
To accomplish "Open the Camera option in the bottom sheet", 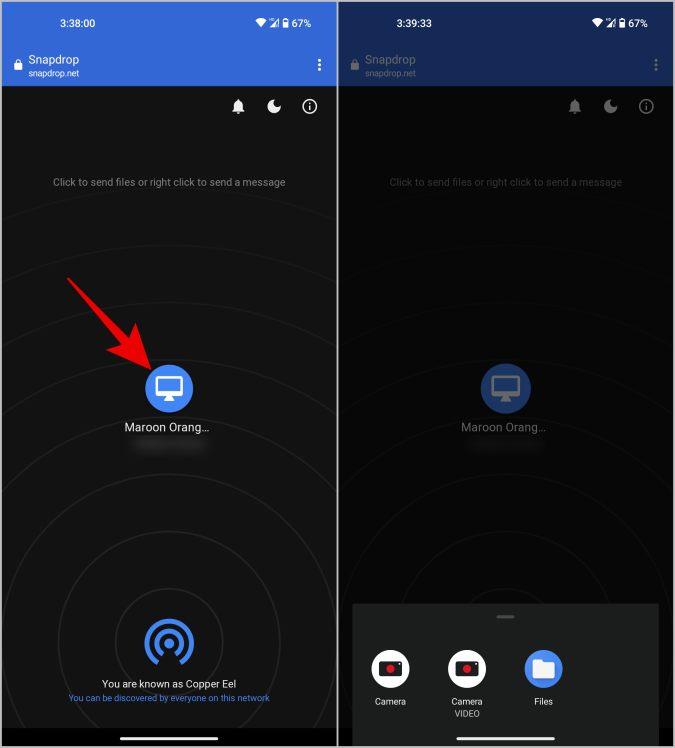I will [390, 669].
